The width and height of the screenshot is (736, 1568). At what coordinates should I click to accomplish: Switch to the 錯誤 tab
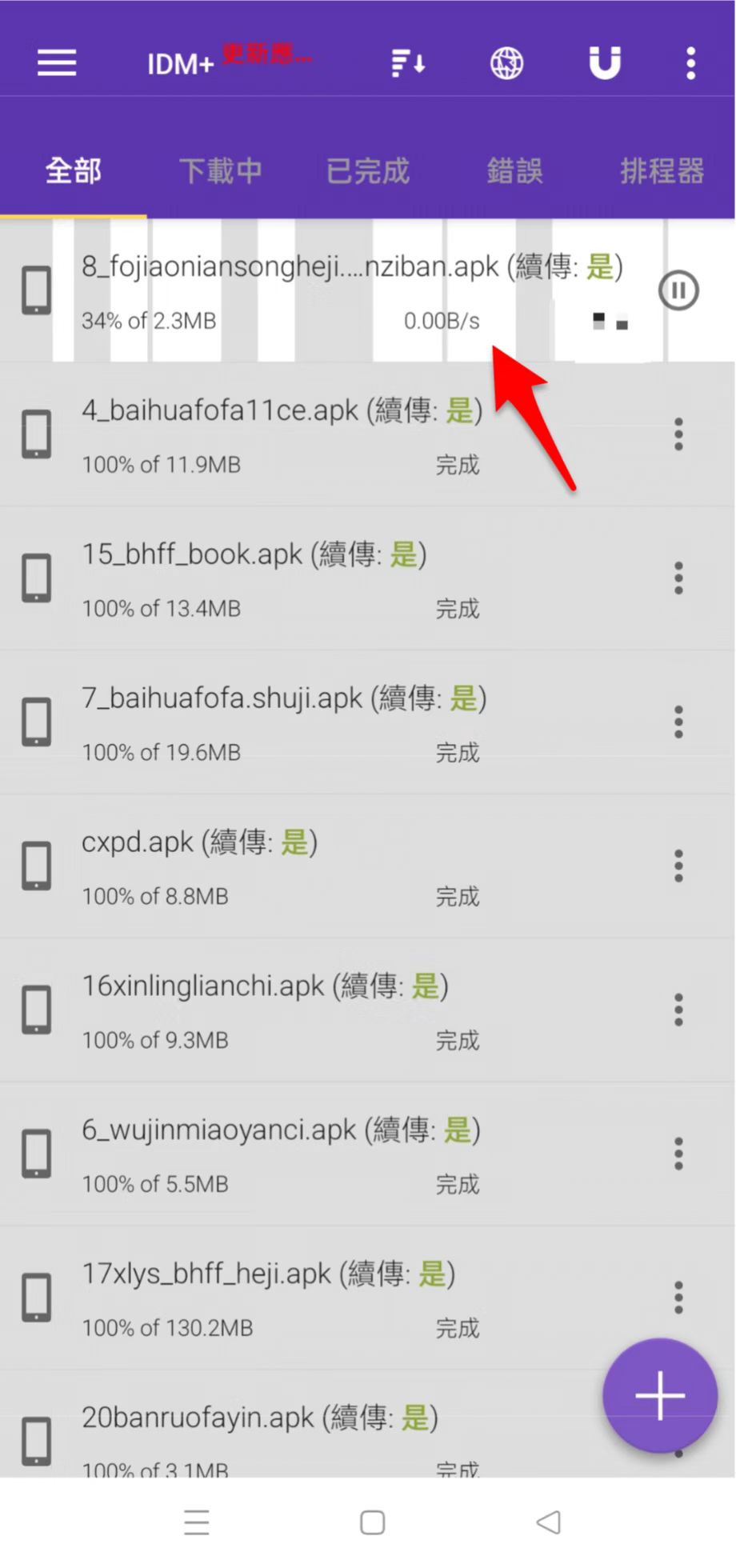(x=514, y=170)
